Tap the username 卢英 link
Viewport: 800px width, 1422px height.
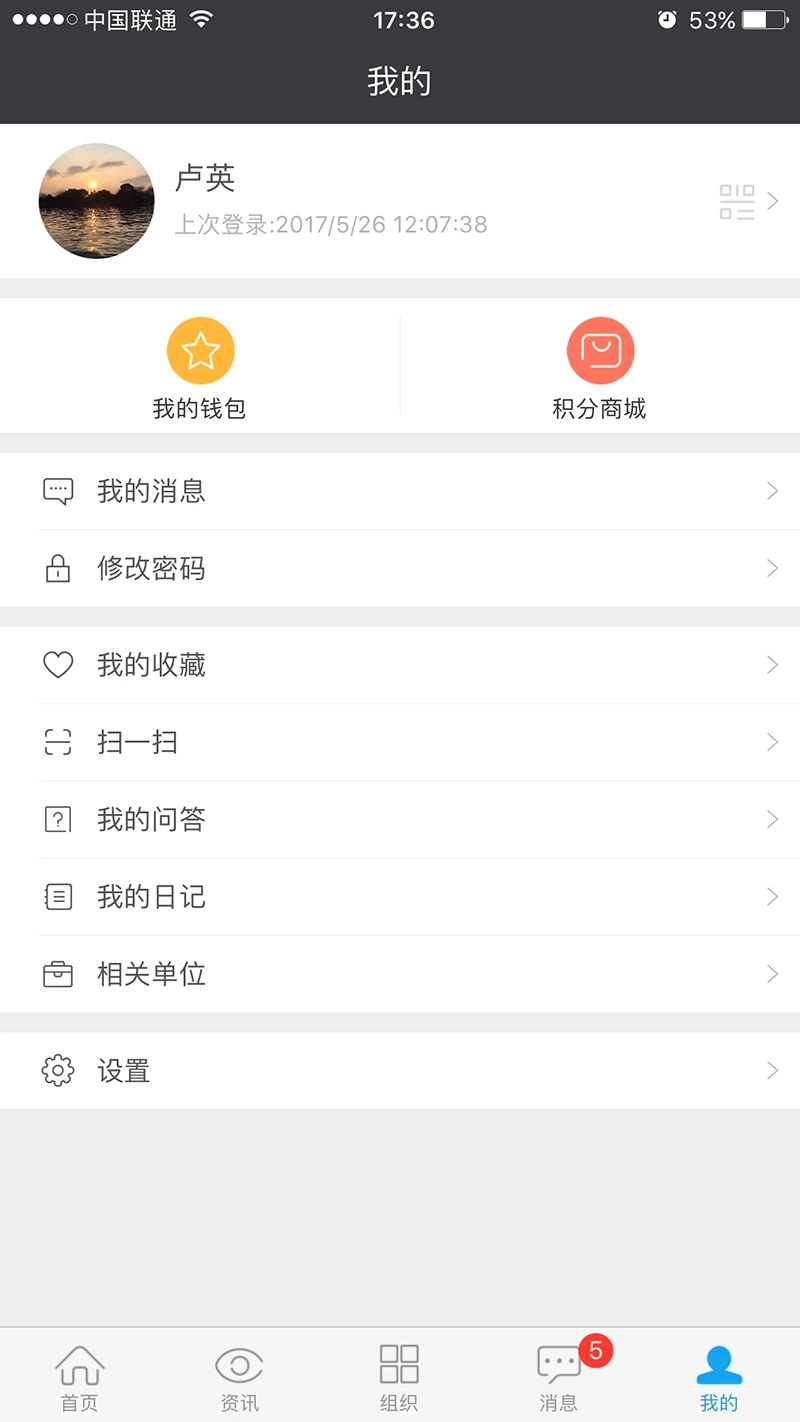tap(207, 178)
